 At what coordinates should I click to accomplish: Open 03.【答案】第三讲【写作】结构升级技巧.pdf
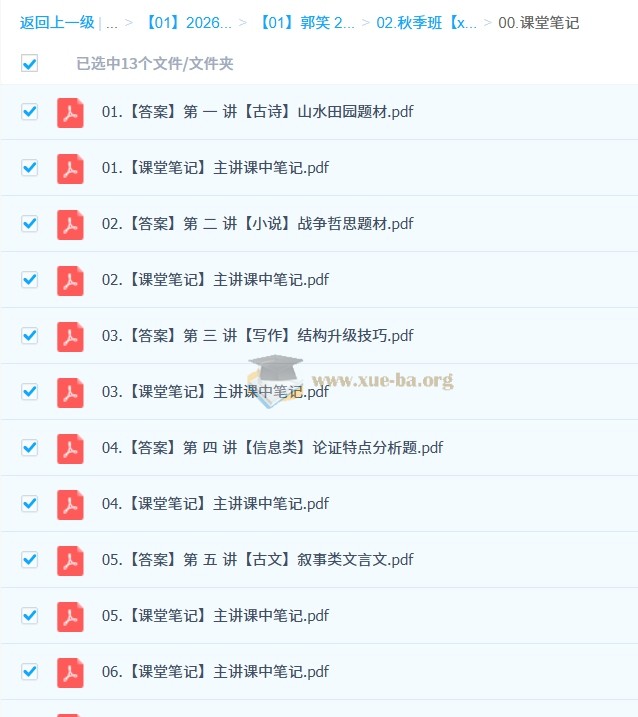pyautogui.click(x=257, y=336)
